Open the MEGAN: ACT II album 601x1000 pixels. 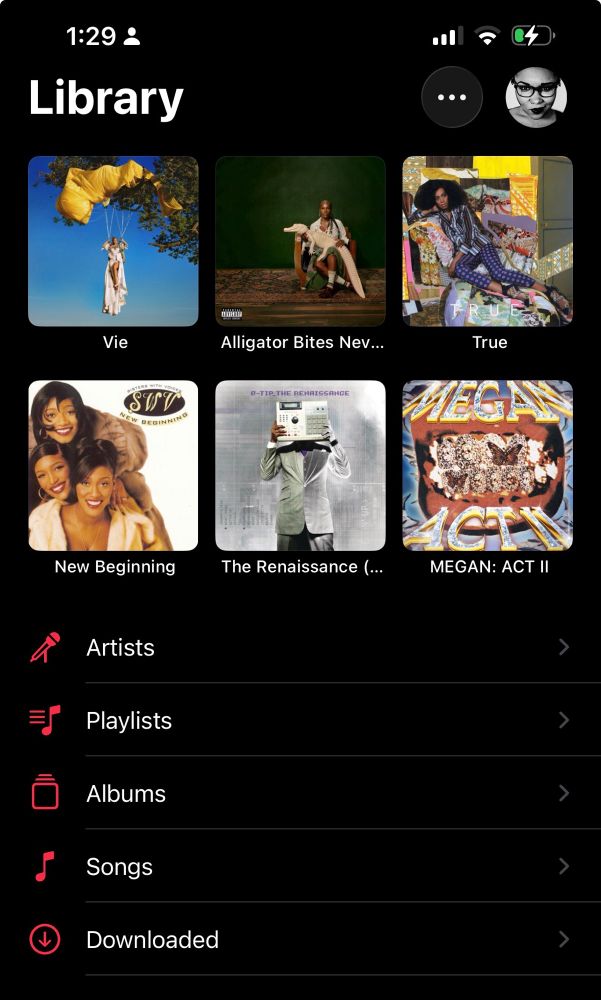487,465
